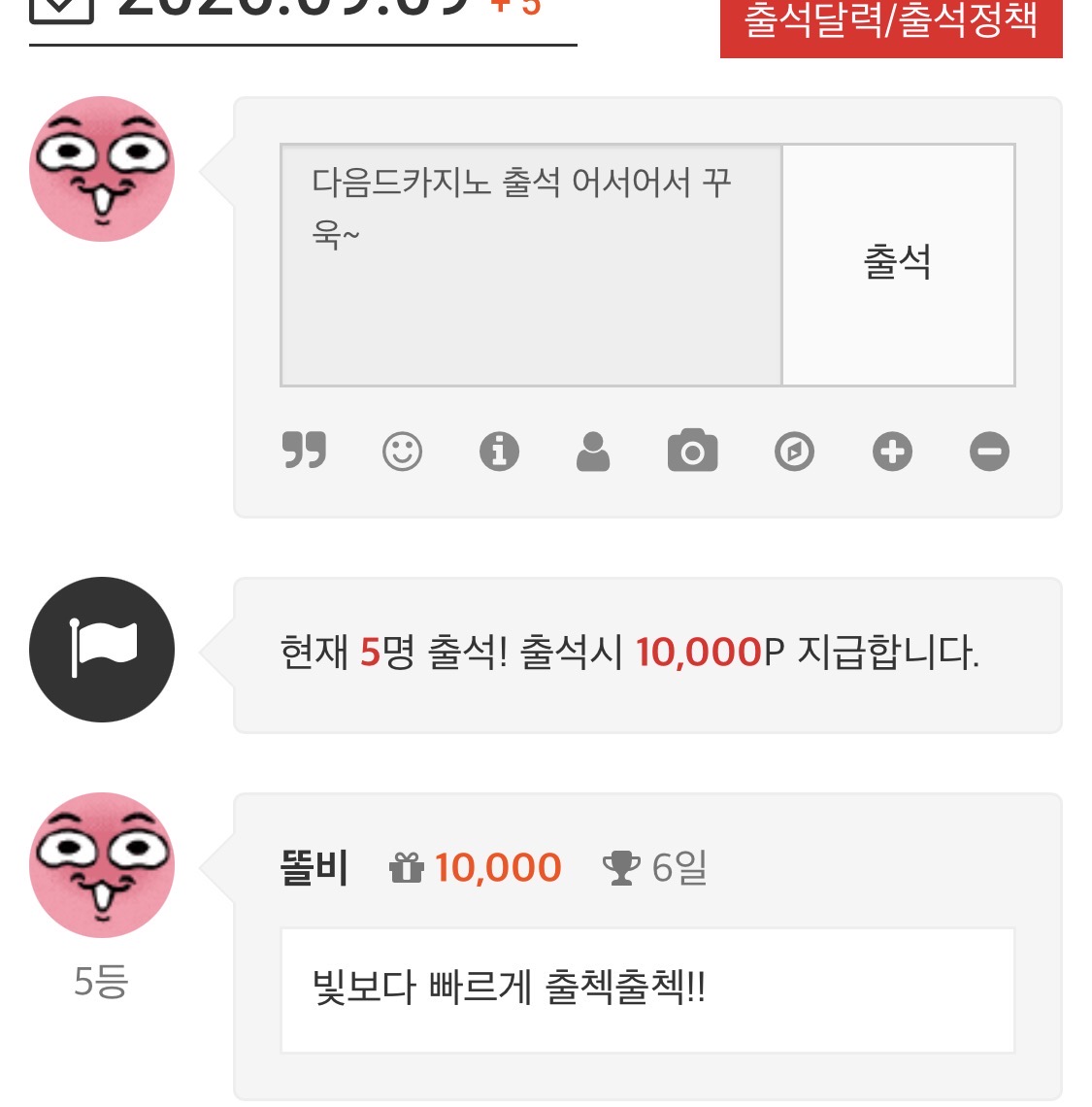Tap the person silhouette icon
Screen dimensions: 1092x1107
point(593,452)
